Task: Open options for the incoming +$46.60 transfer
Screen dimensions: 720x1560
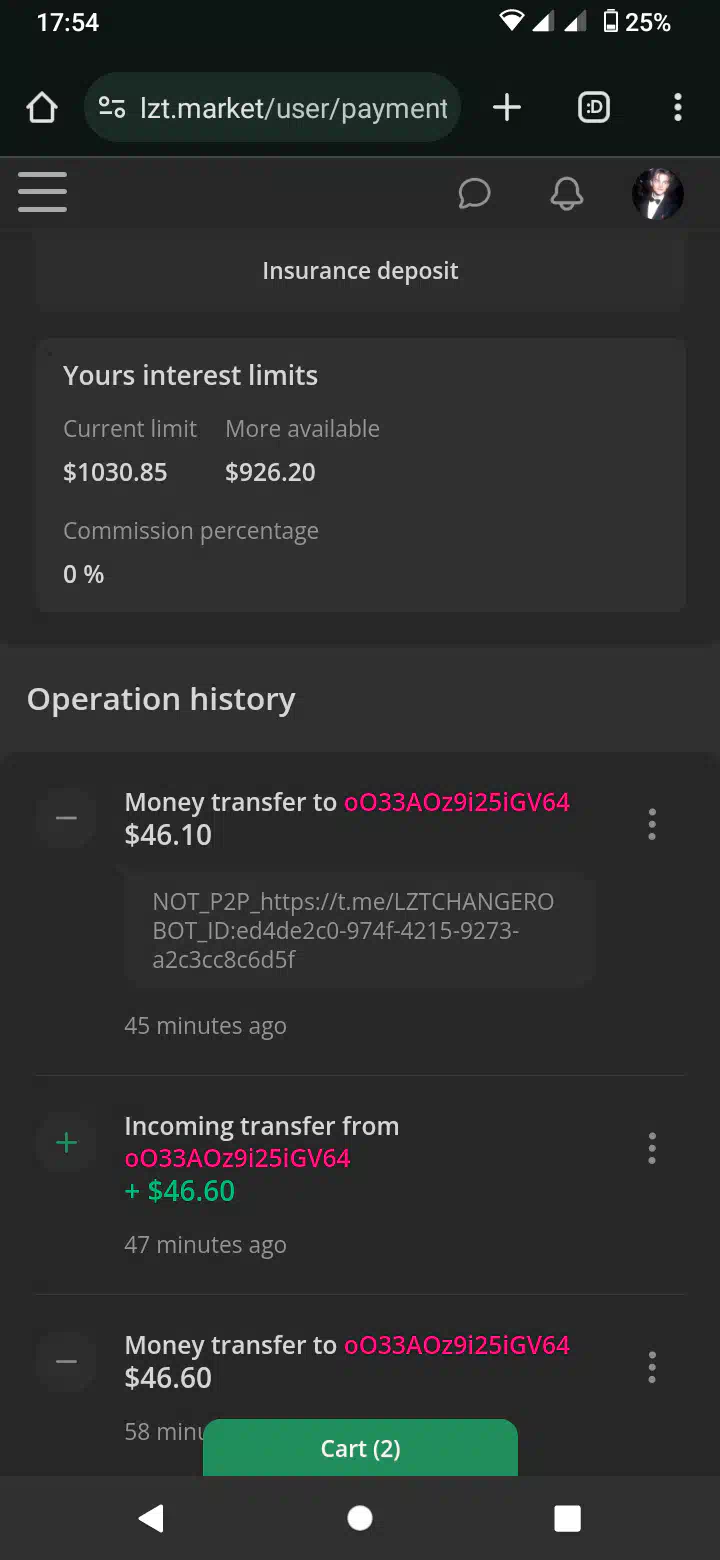Action: click(x=652, y=1148)
